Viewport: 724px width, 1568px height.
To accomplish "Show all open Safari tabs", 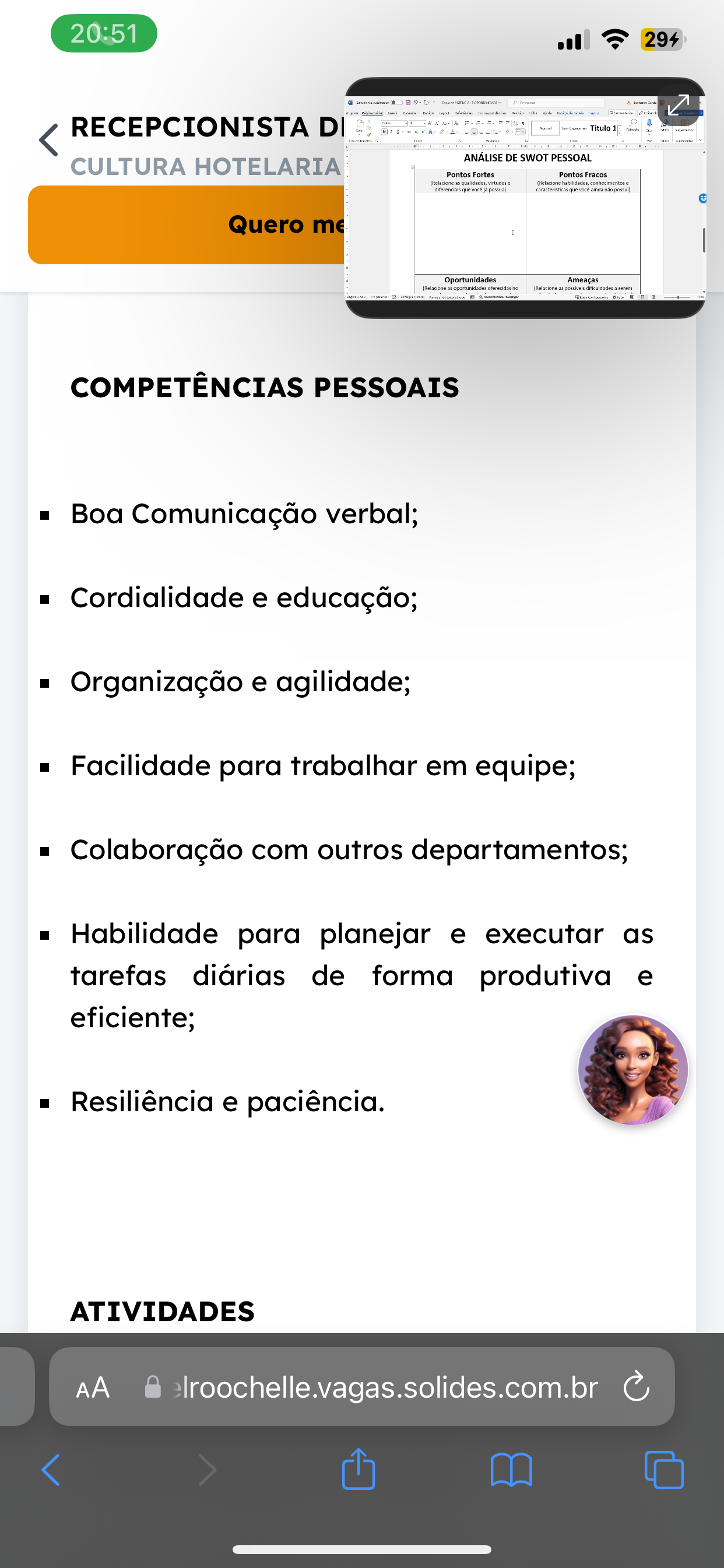I will click(x=664, y=1470).
